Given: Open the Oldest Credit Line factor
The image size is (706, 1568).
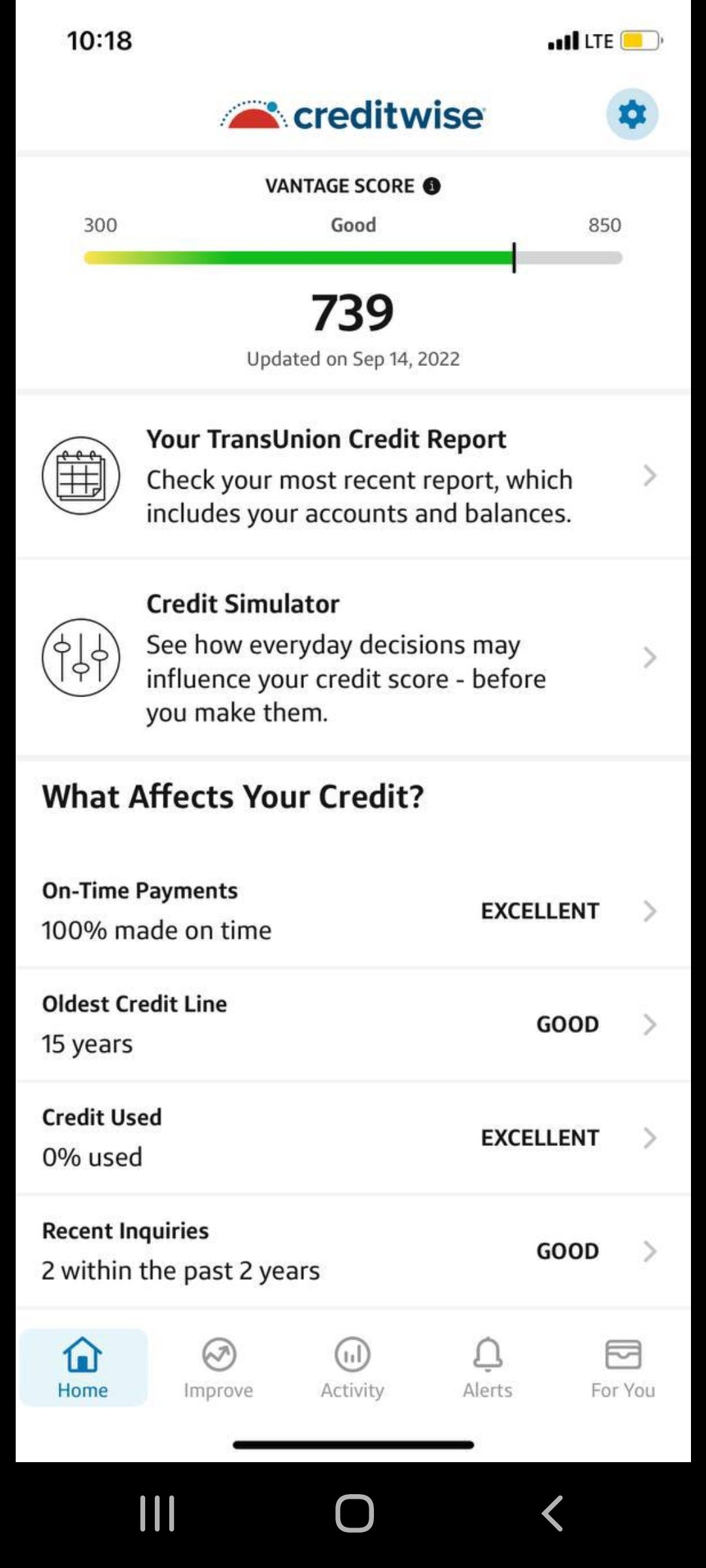Looking at the screenshot, I should 353,1024.
